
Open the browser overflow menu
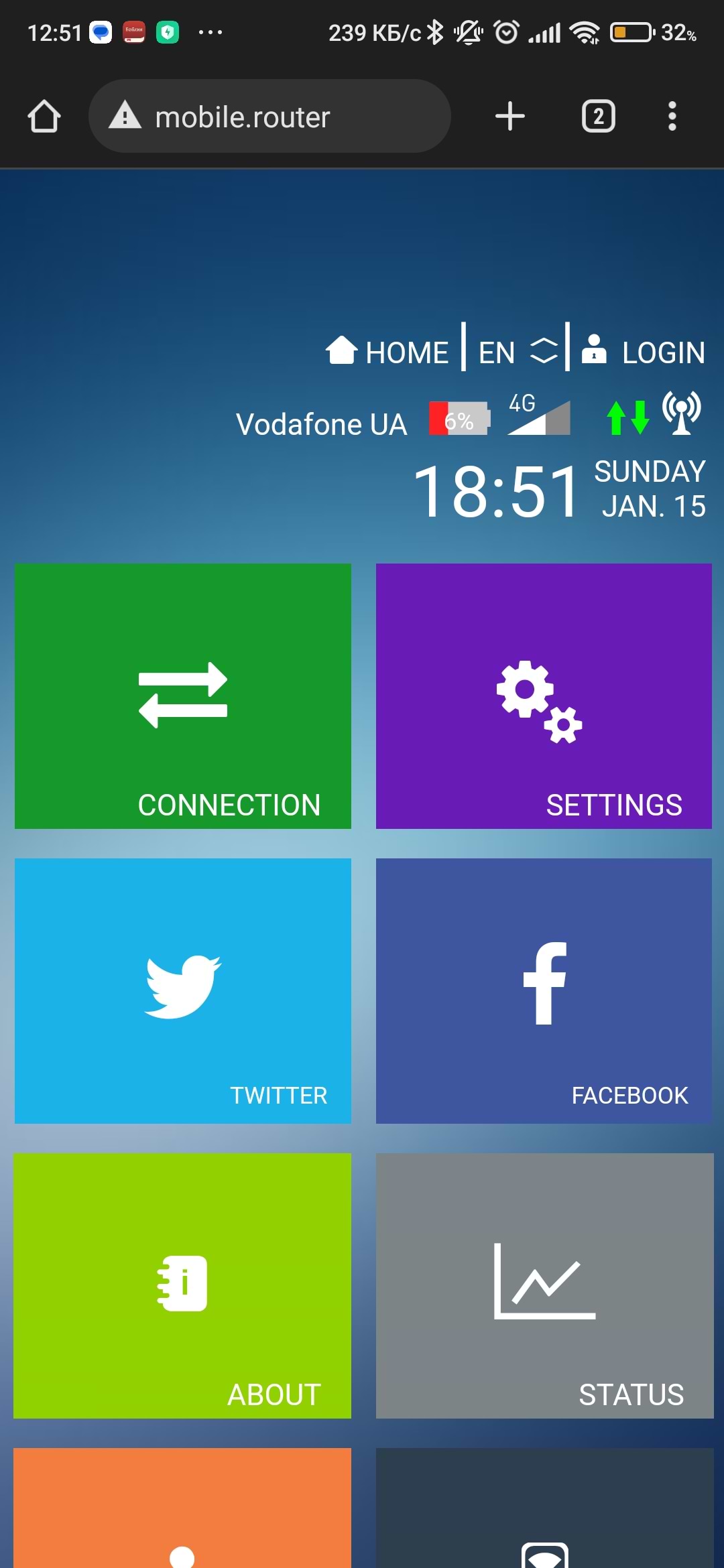pos(672,117)
